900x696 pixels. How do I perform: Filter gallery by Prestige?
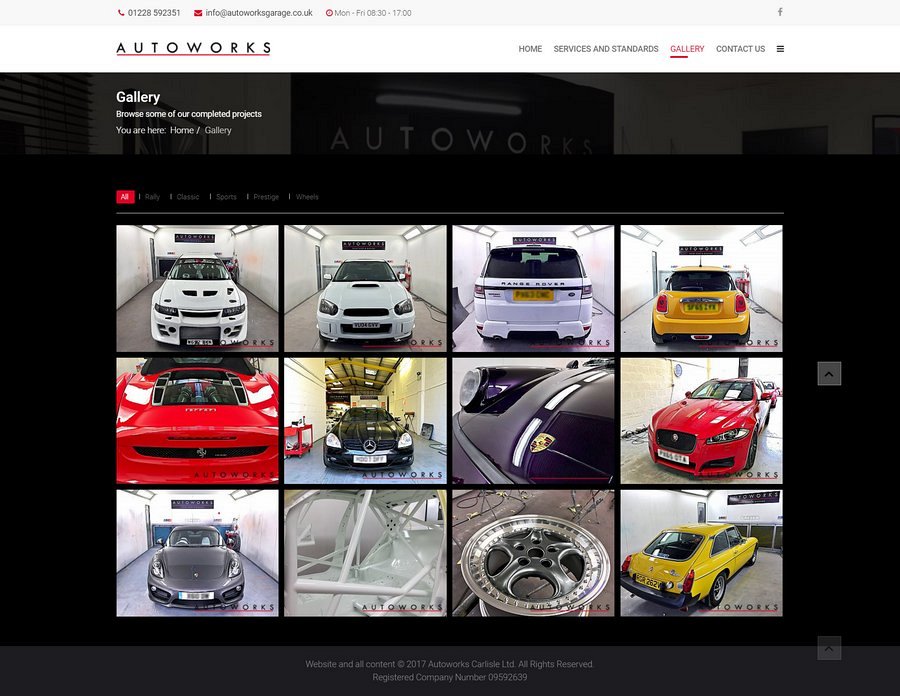click(x=266, y=197)
